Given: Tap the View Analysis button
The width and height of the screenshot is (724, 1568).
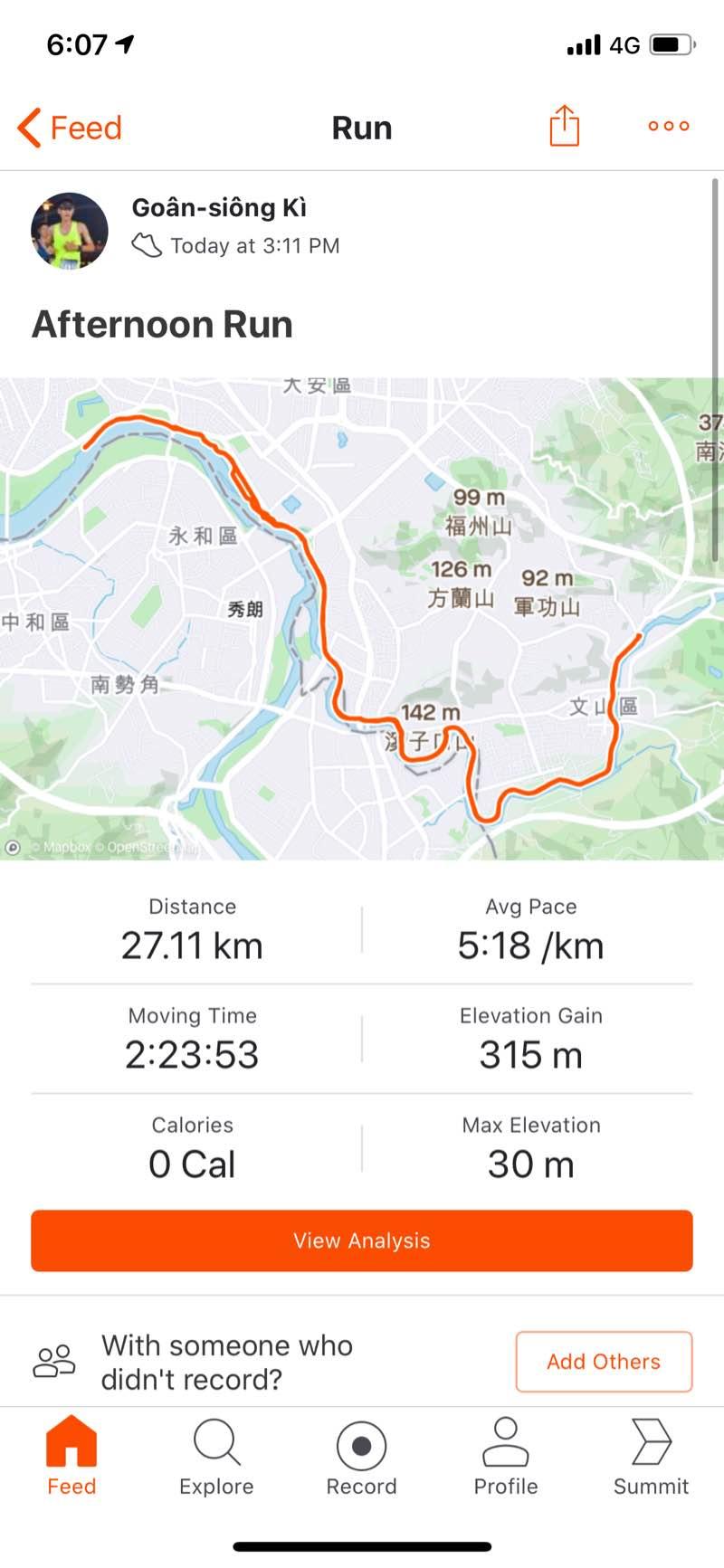Looking at the screenshot, I should tap(362, 1240).
